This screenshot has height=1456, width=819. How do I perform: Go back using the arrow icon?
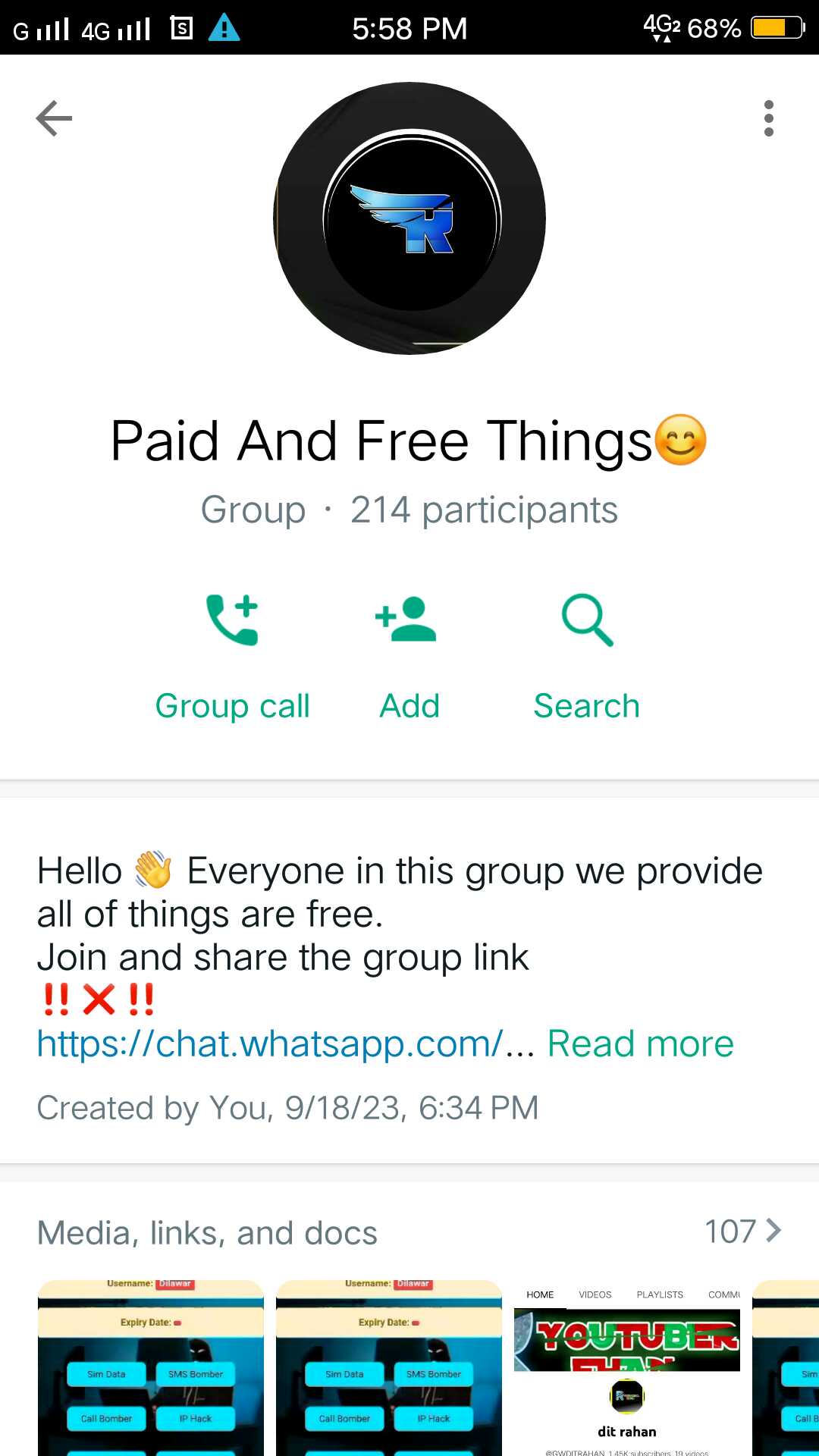[54, 118]
